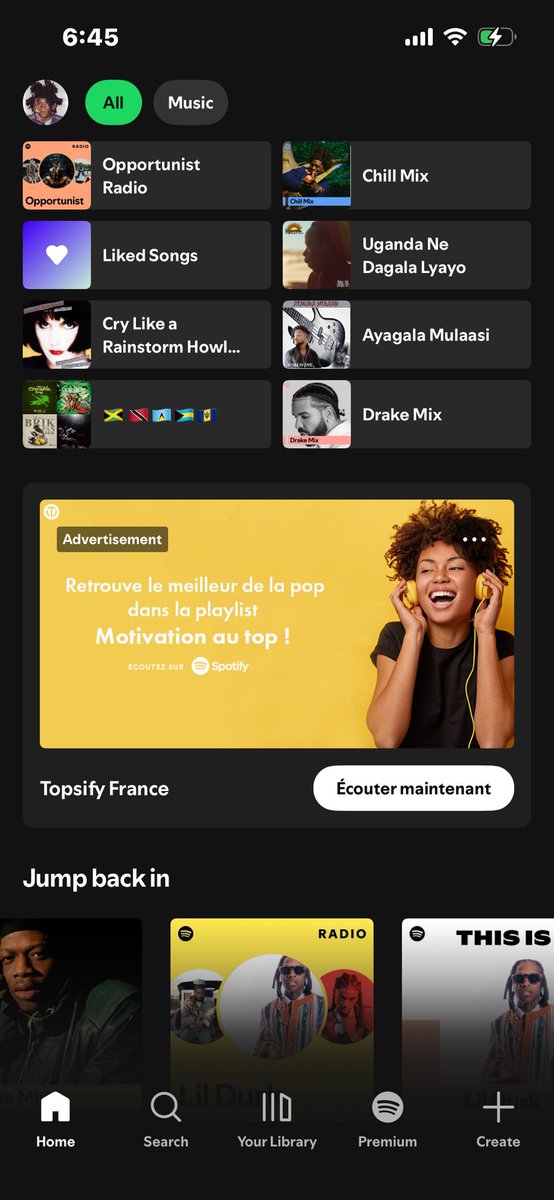Image resolution: width=554 pixels, height=1200 pixels.
Task: Open the This Is Lil Durk card
Action: click(x=478, y=1012)
